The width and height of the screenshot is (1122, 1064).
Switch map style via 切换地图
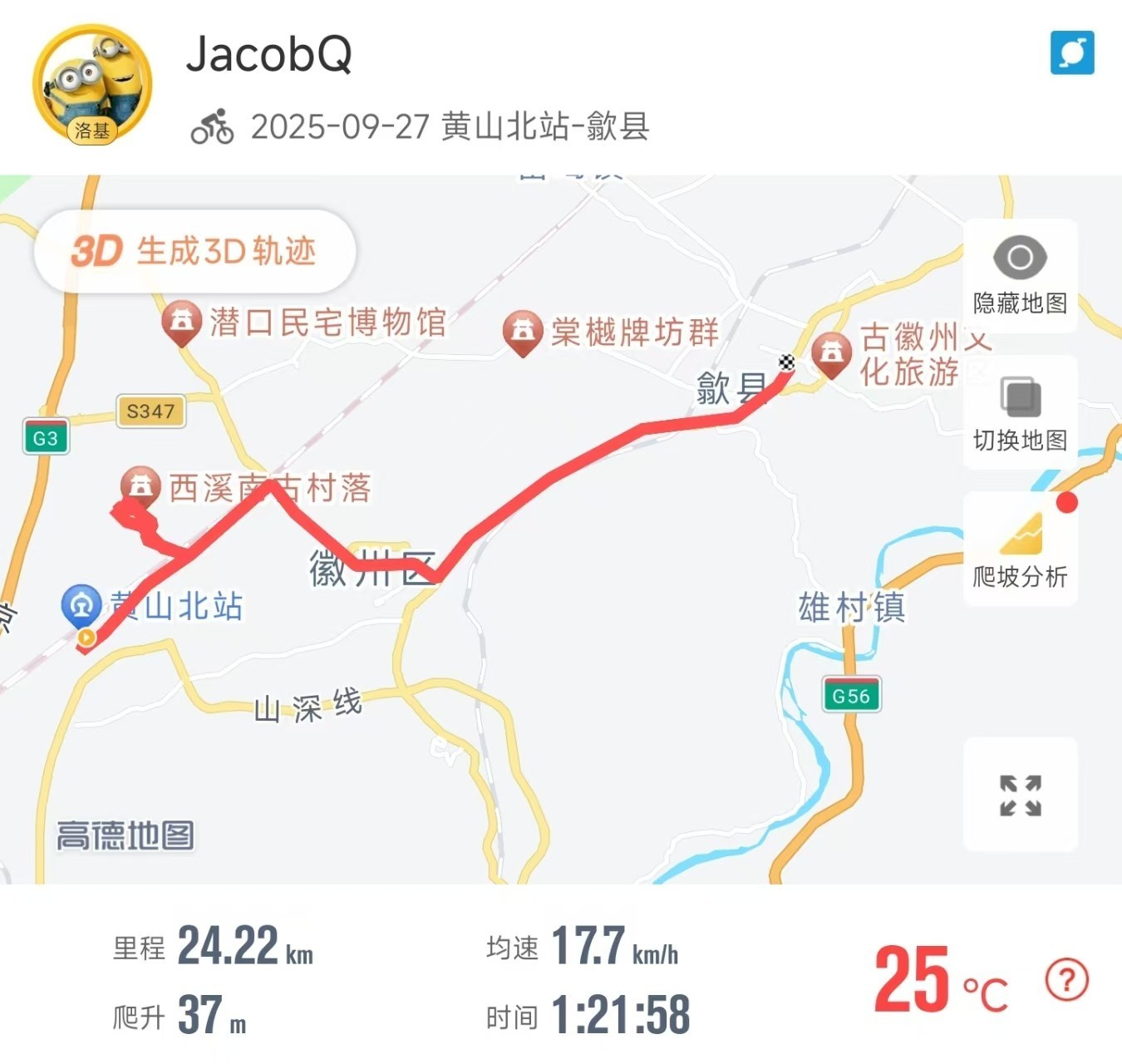click(x=1020, y=412)
